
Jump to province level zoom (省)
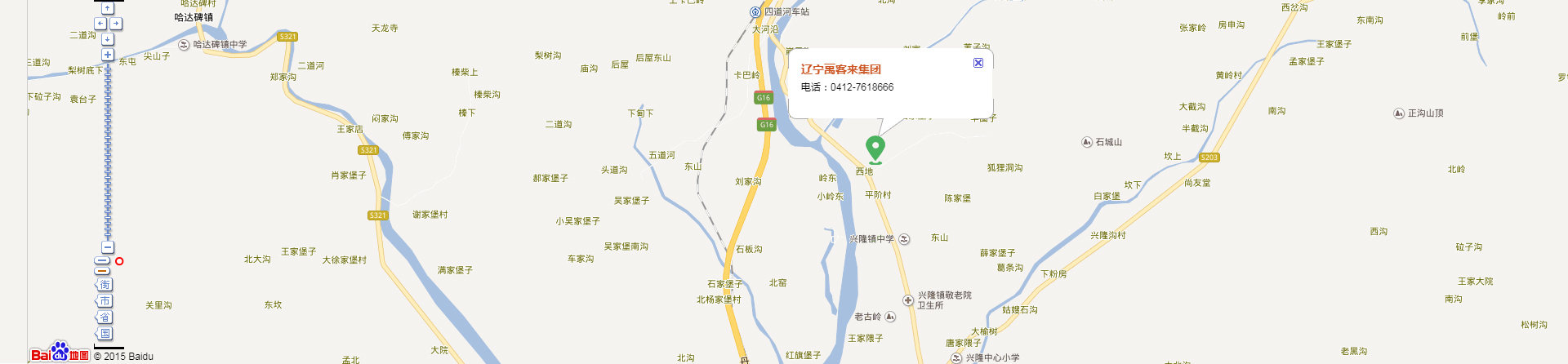click(104, 317)
